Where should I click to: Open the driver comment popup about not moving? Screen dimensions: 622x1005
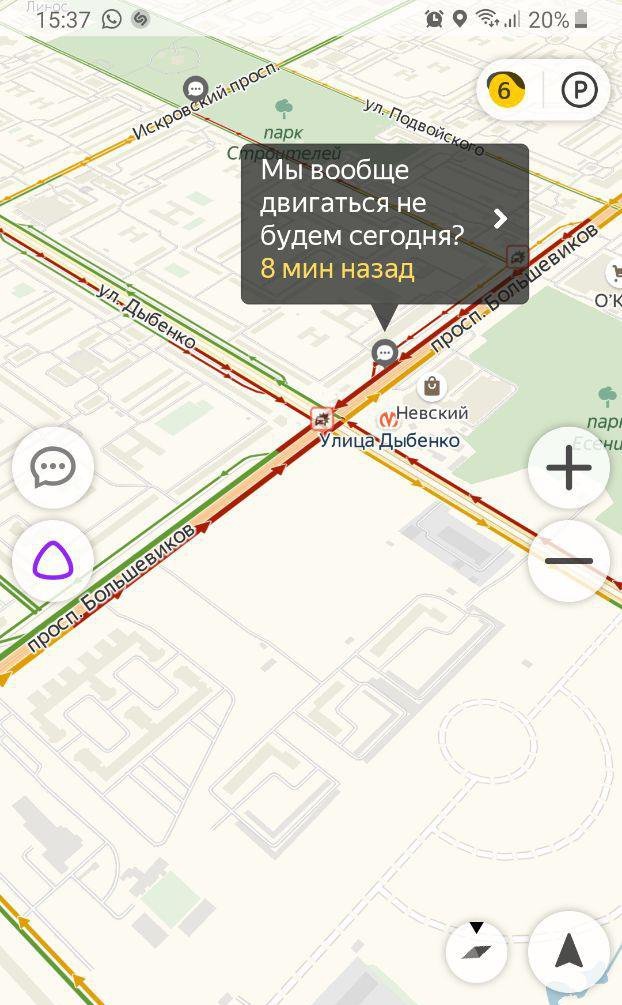[x=385, y=222]
